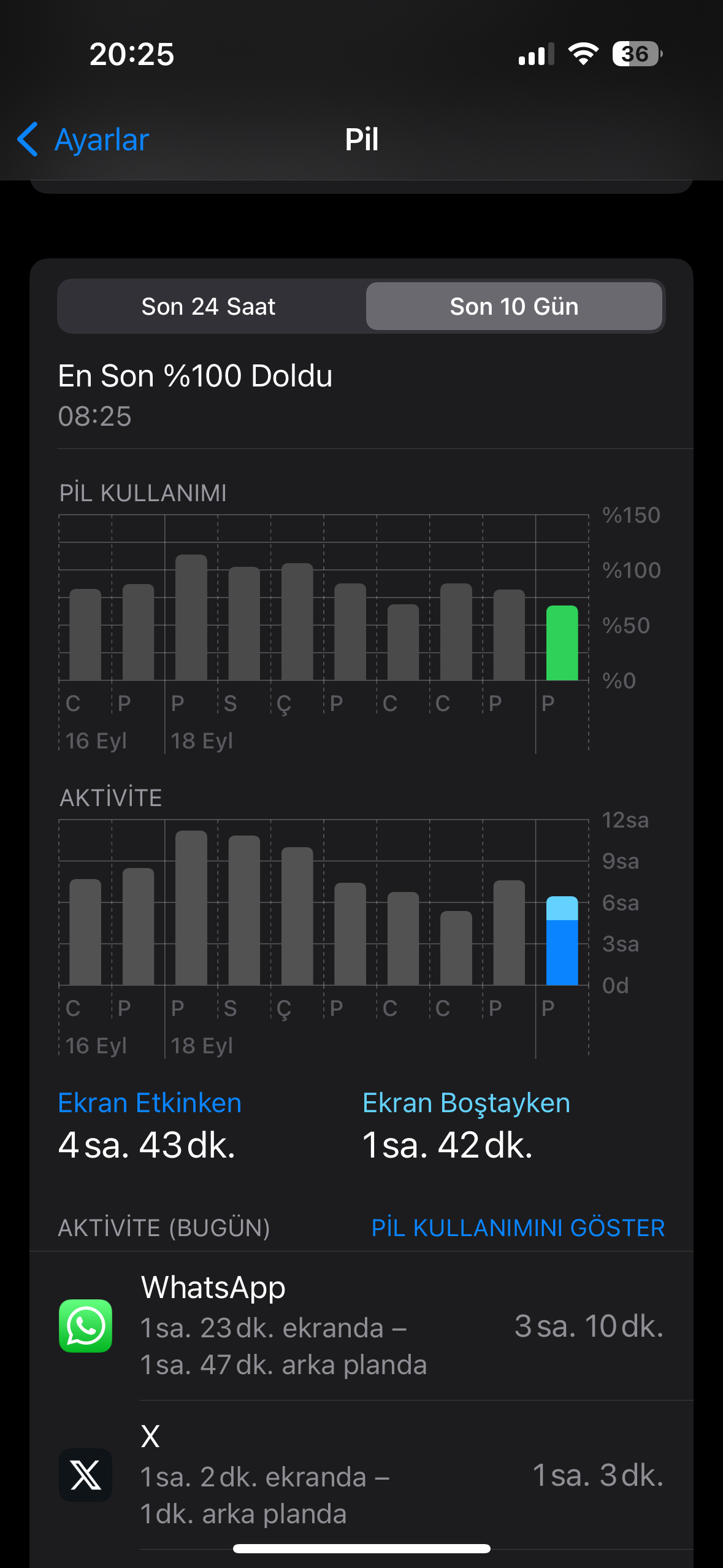
Task: Select today's blue activity bar
Action: 562,940
